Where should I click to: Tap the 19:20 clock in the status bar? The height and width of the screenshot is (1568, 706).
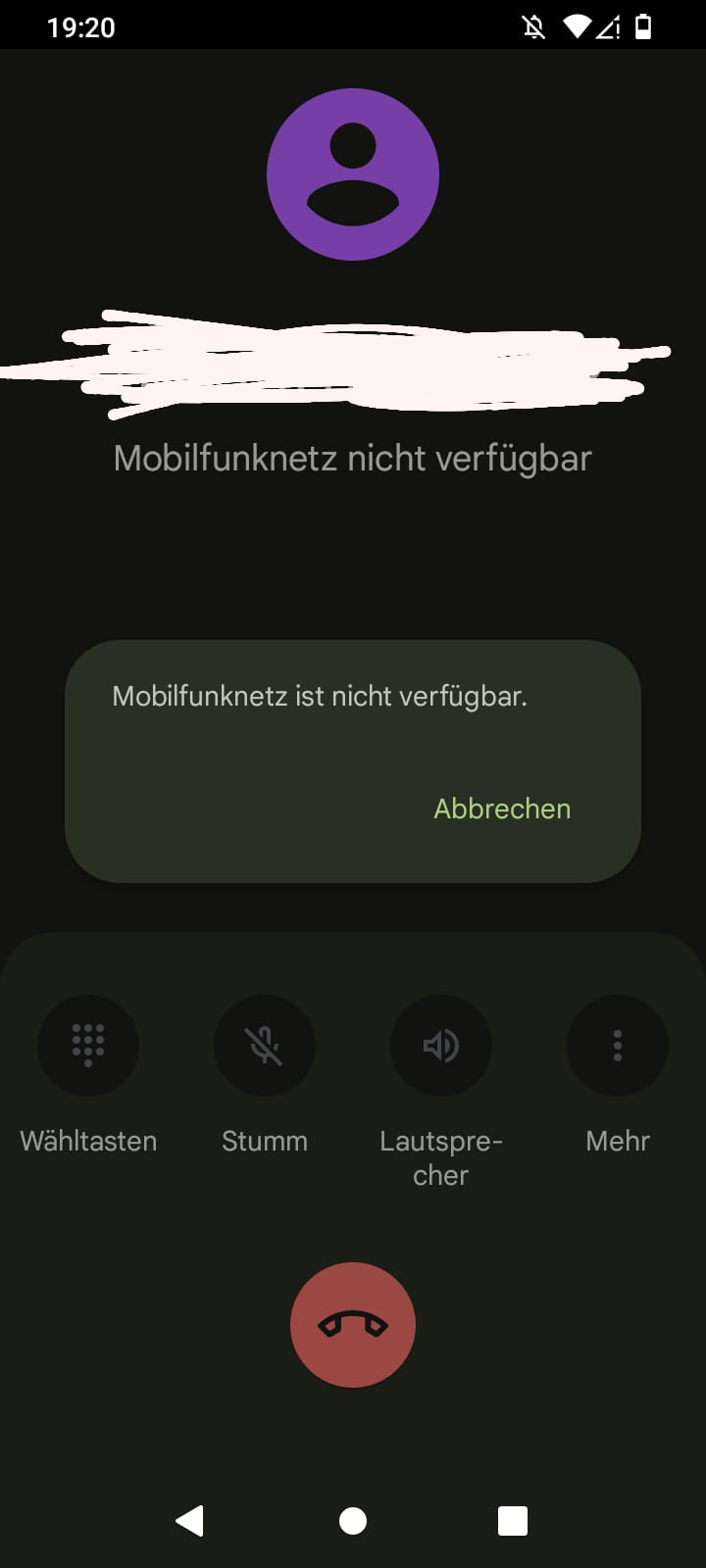pyautogui.click(x=82, y=26)
